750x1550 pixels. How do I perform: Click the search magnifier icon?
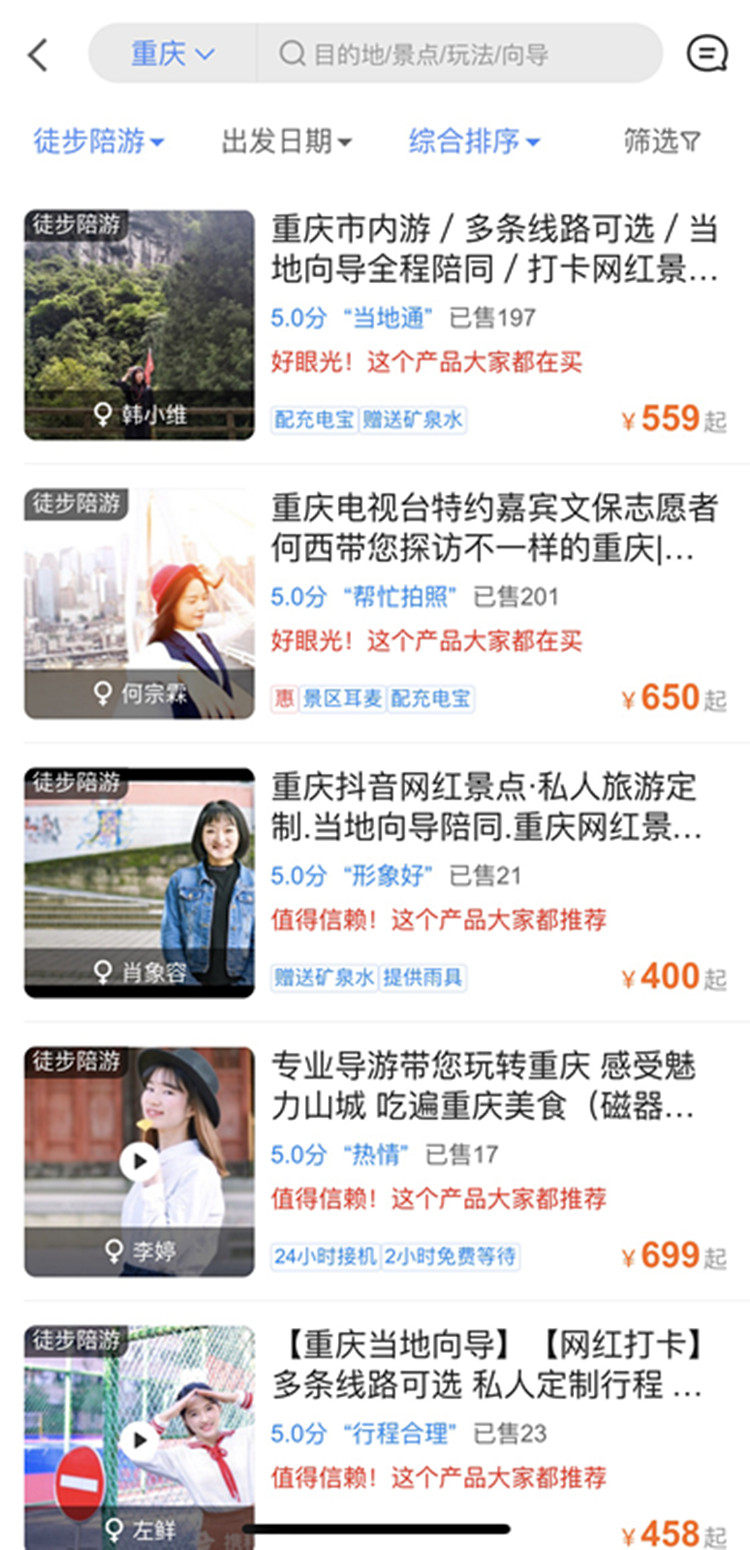point(291,53)
